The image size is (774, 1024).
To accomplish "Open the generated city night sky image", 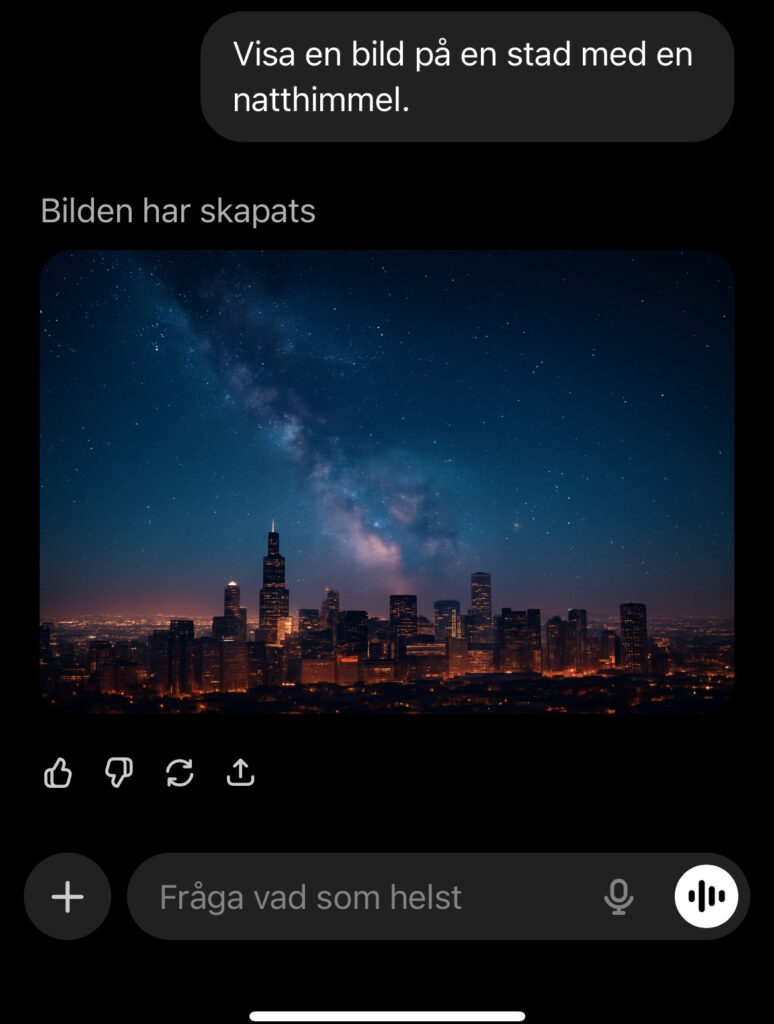I will tap(387, 481).
